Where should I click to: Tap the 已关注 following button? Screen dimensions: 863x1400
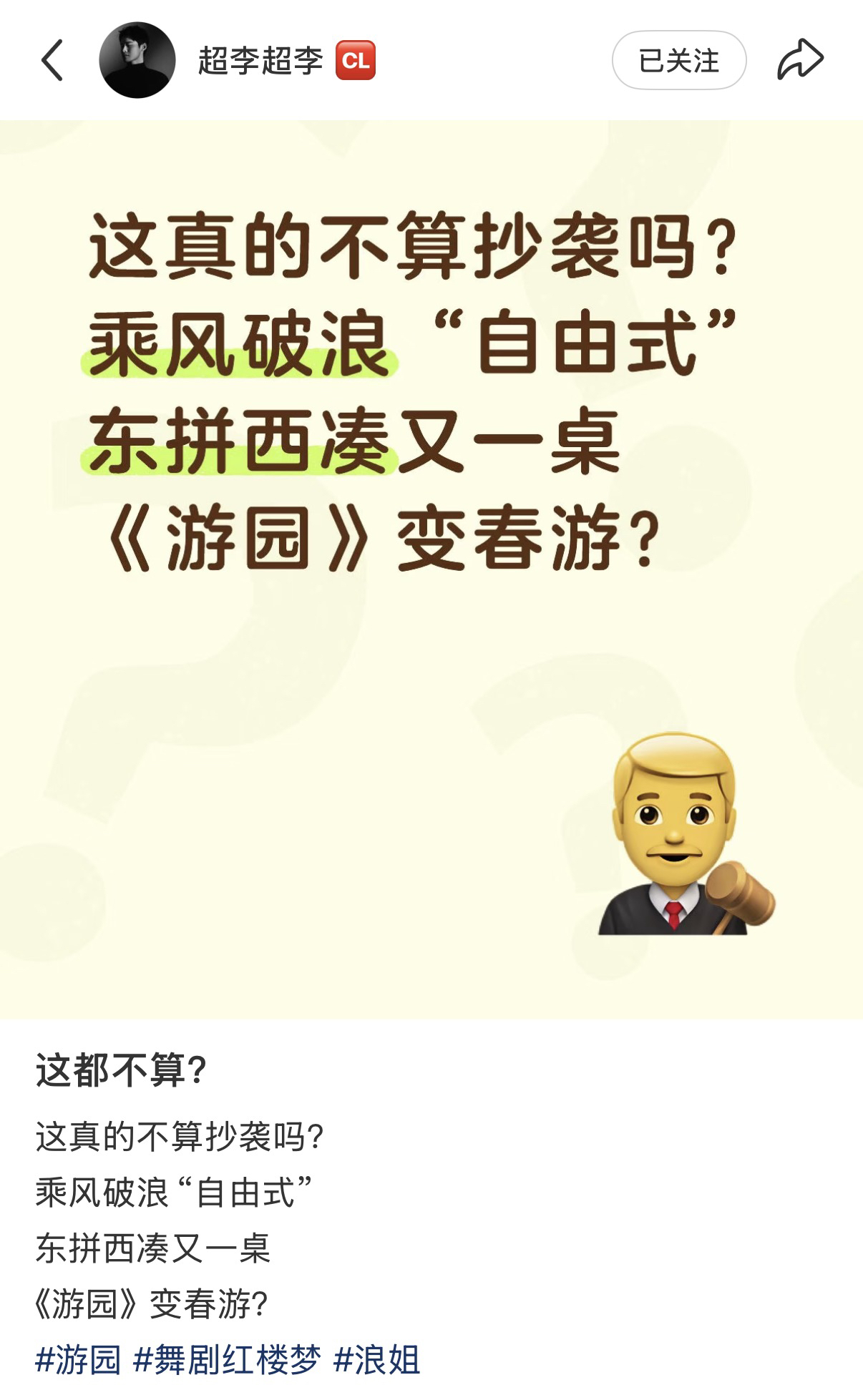(678, 60)
